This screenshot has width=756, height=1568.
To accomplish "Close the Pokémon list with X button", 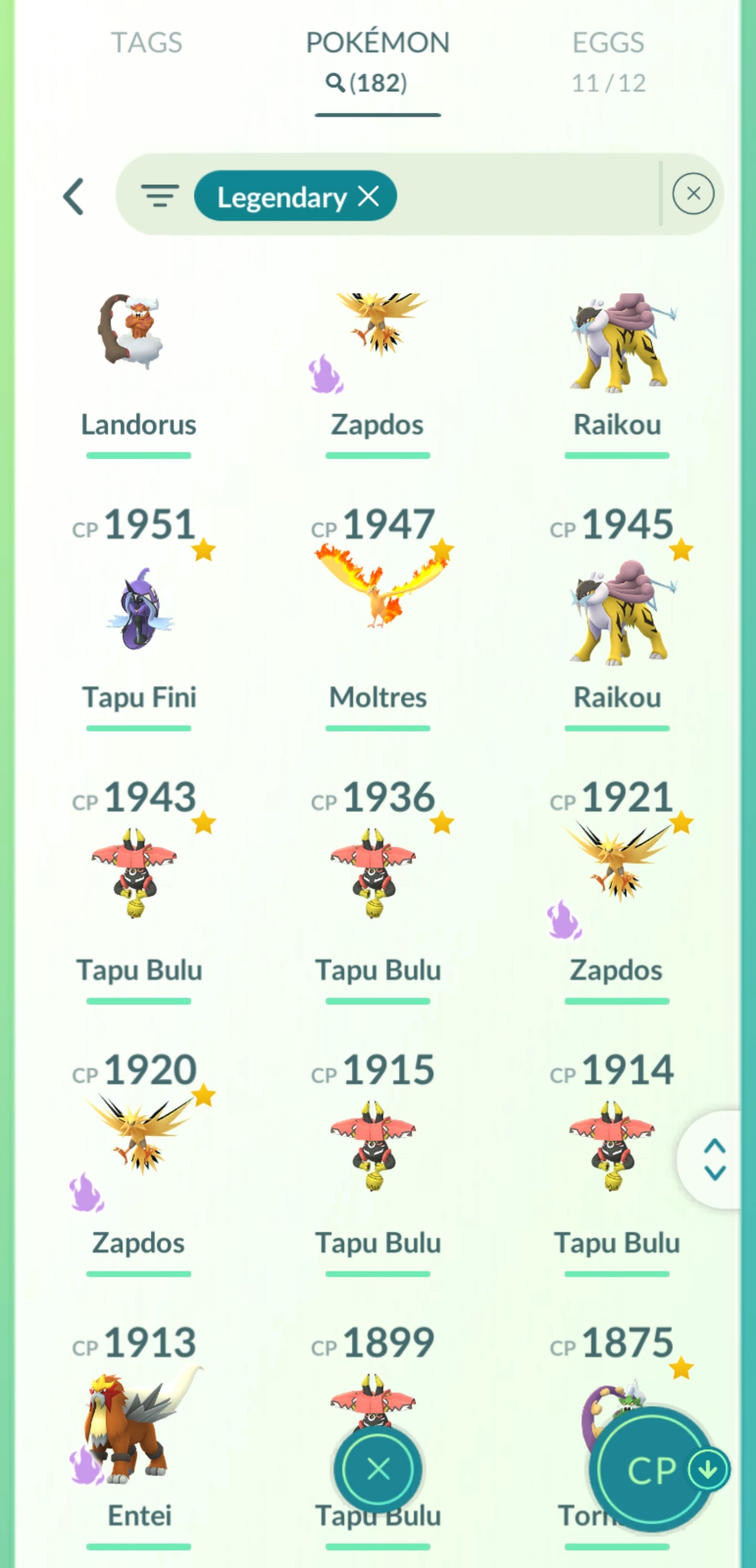I will 377,1469.
